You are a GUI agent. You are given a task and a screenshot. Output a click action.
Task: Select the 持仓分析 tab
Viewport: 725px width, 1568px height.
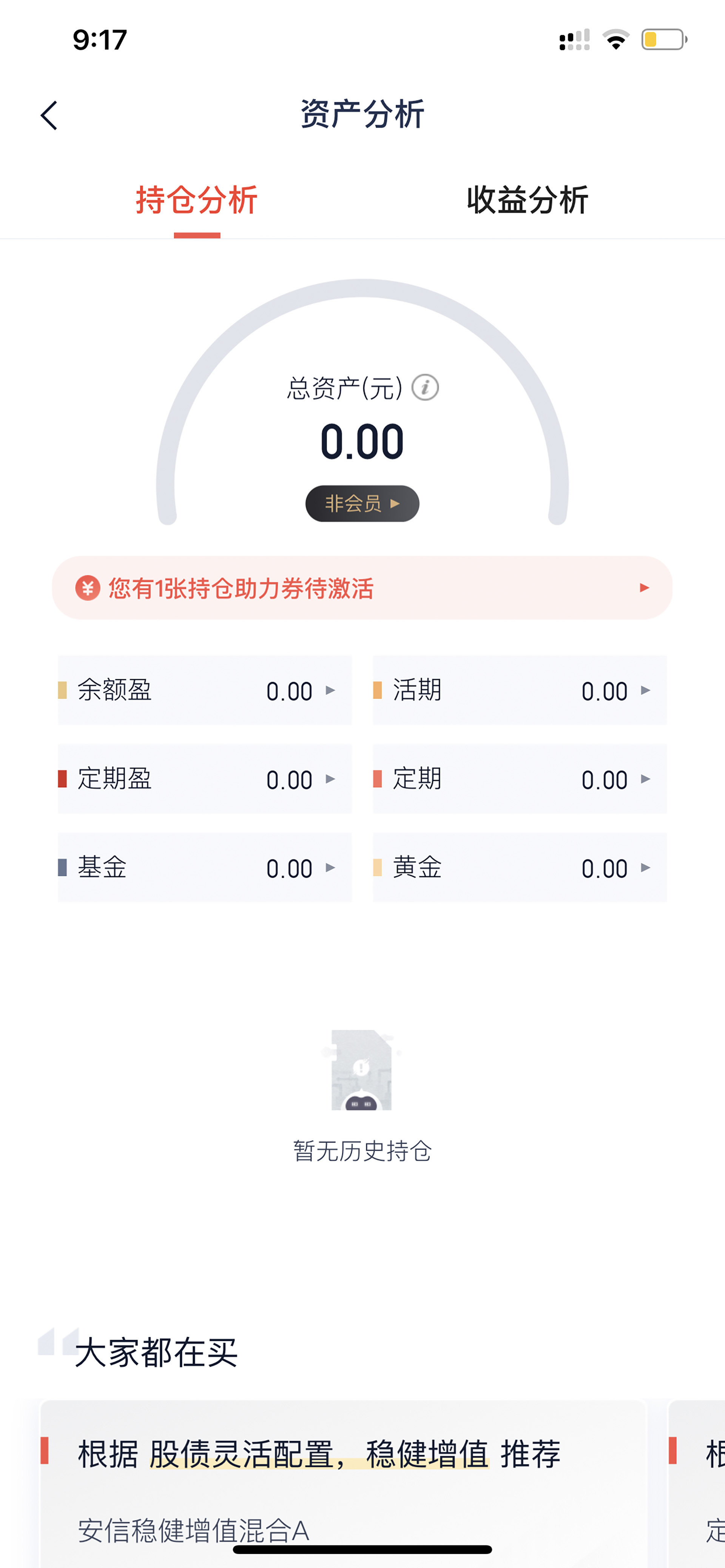197,200
